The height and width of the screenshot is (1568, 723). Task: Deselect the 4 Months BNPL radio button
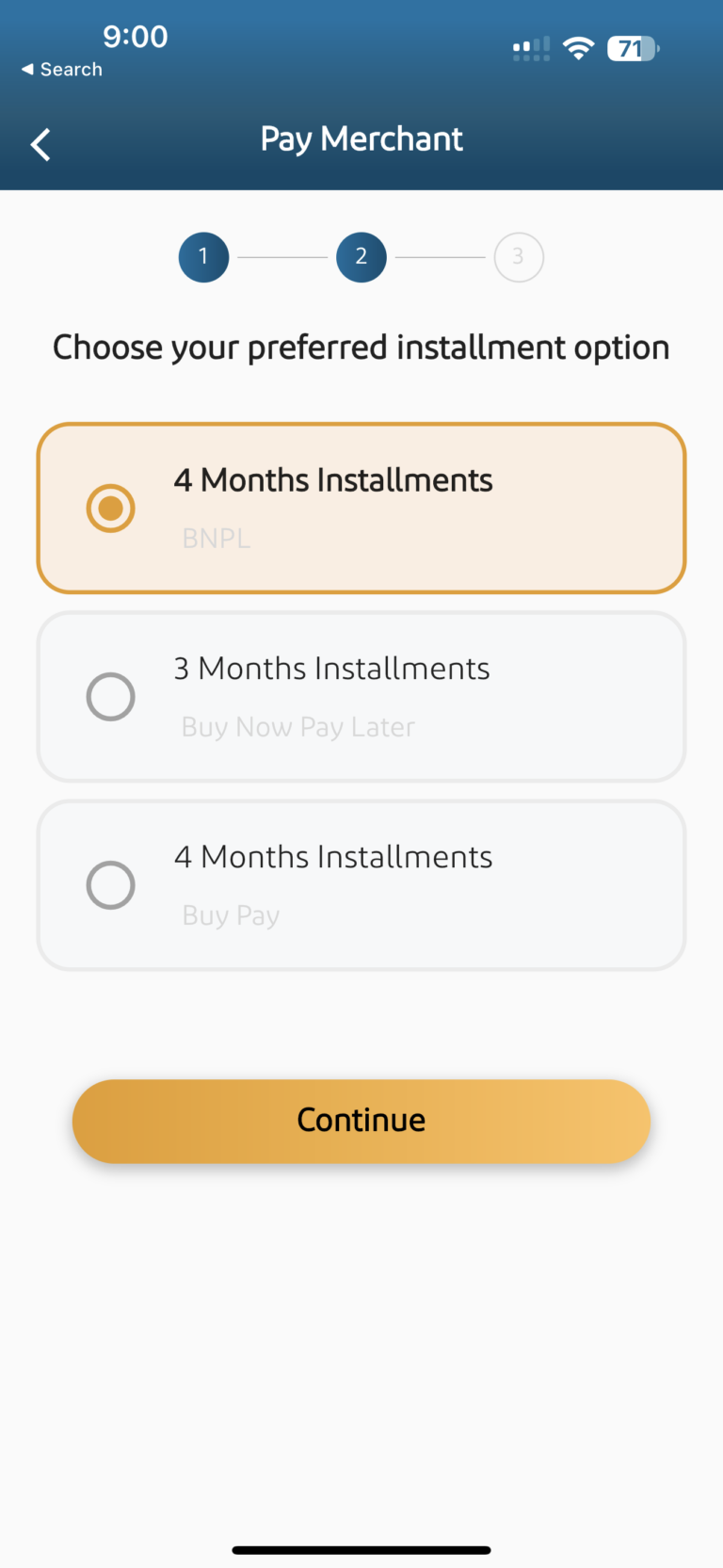coord(110,509)
